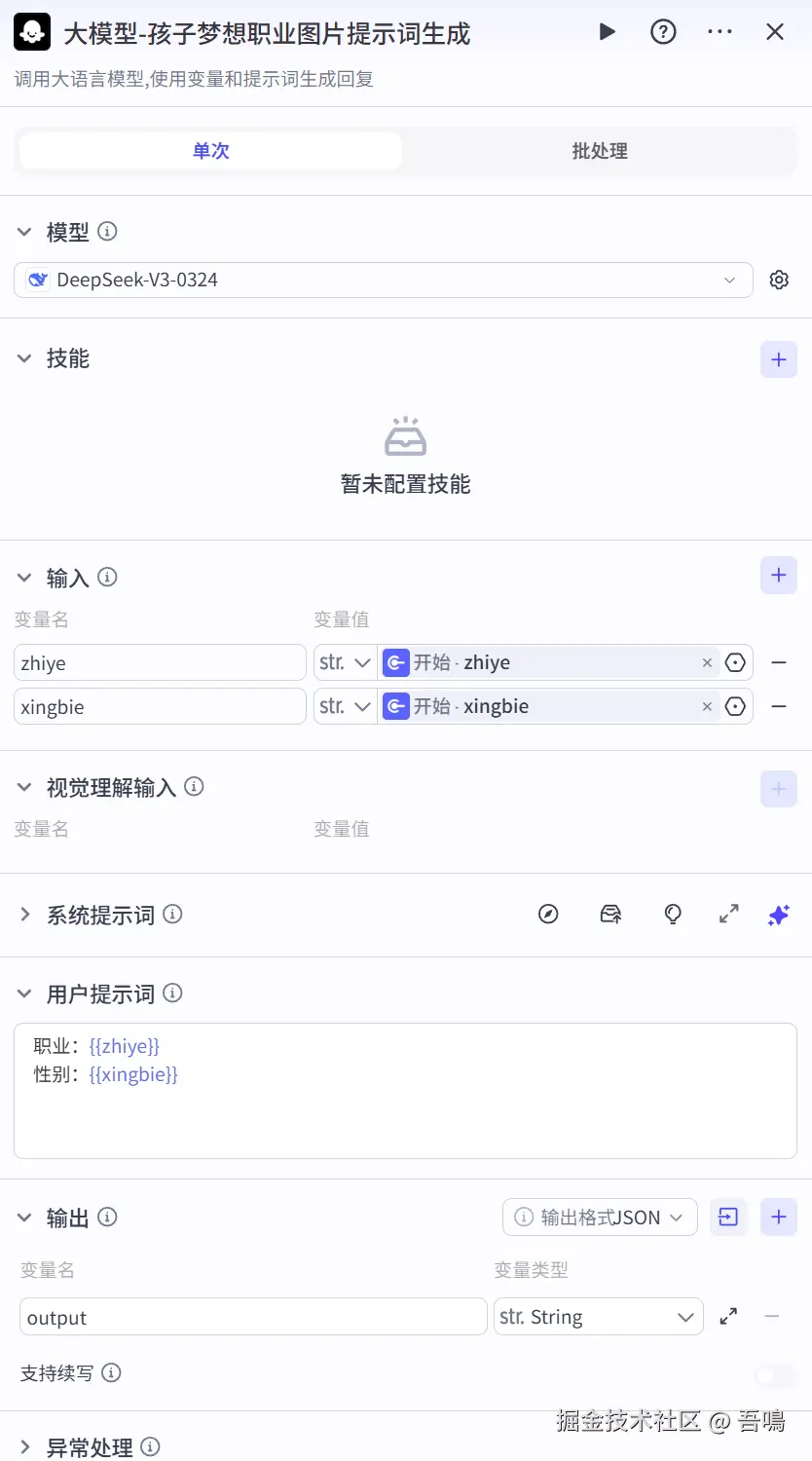This screenshot has height=1461, width=812.
Task: Expand the 异常处理 section
Action: coord(25,1447)
